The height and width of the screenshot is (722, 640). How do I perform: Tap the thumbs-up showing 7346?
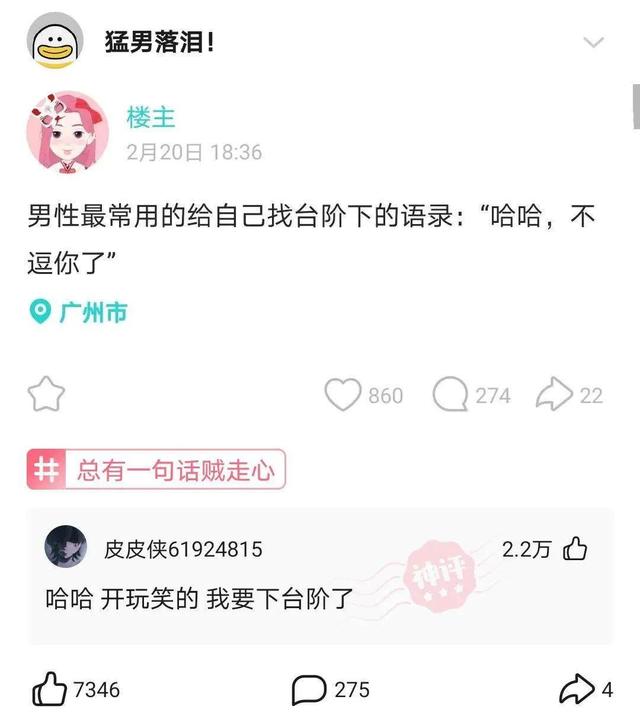point(49,689)
